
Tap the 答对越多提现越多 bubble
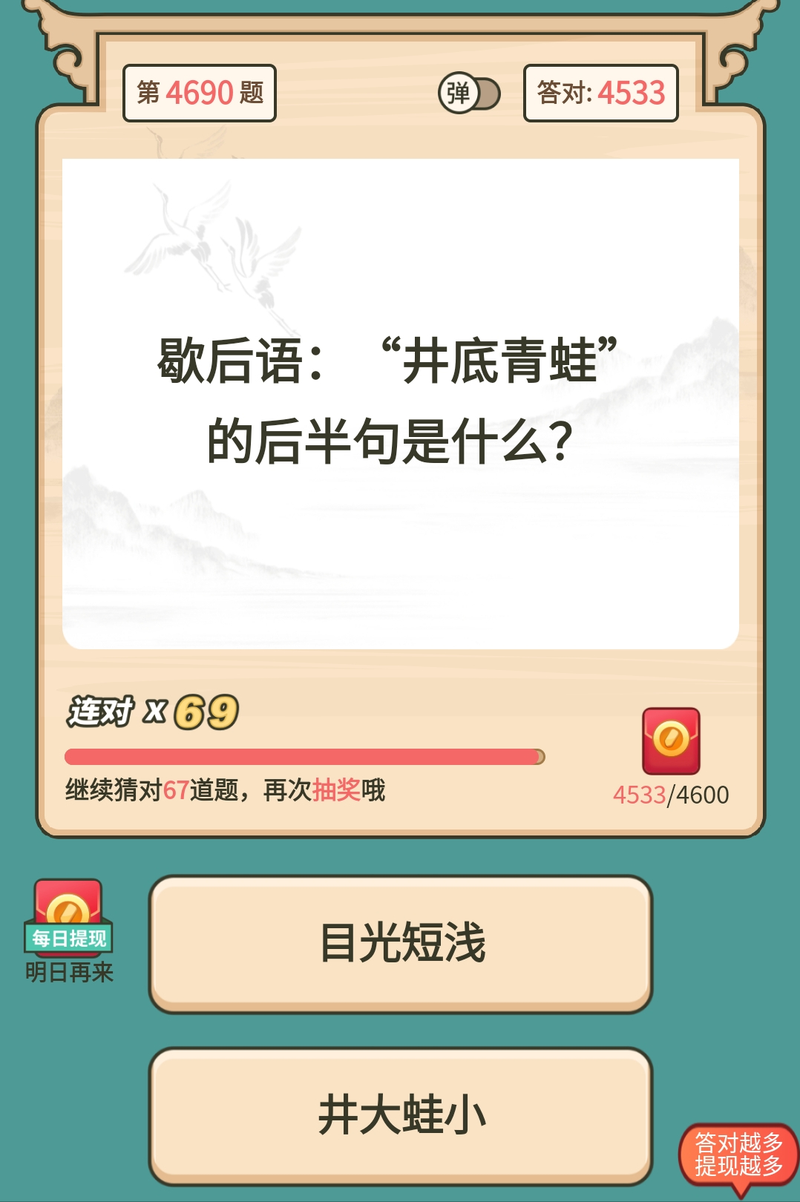[x=739, y=1156]
